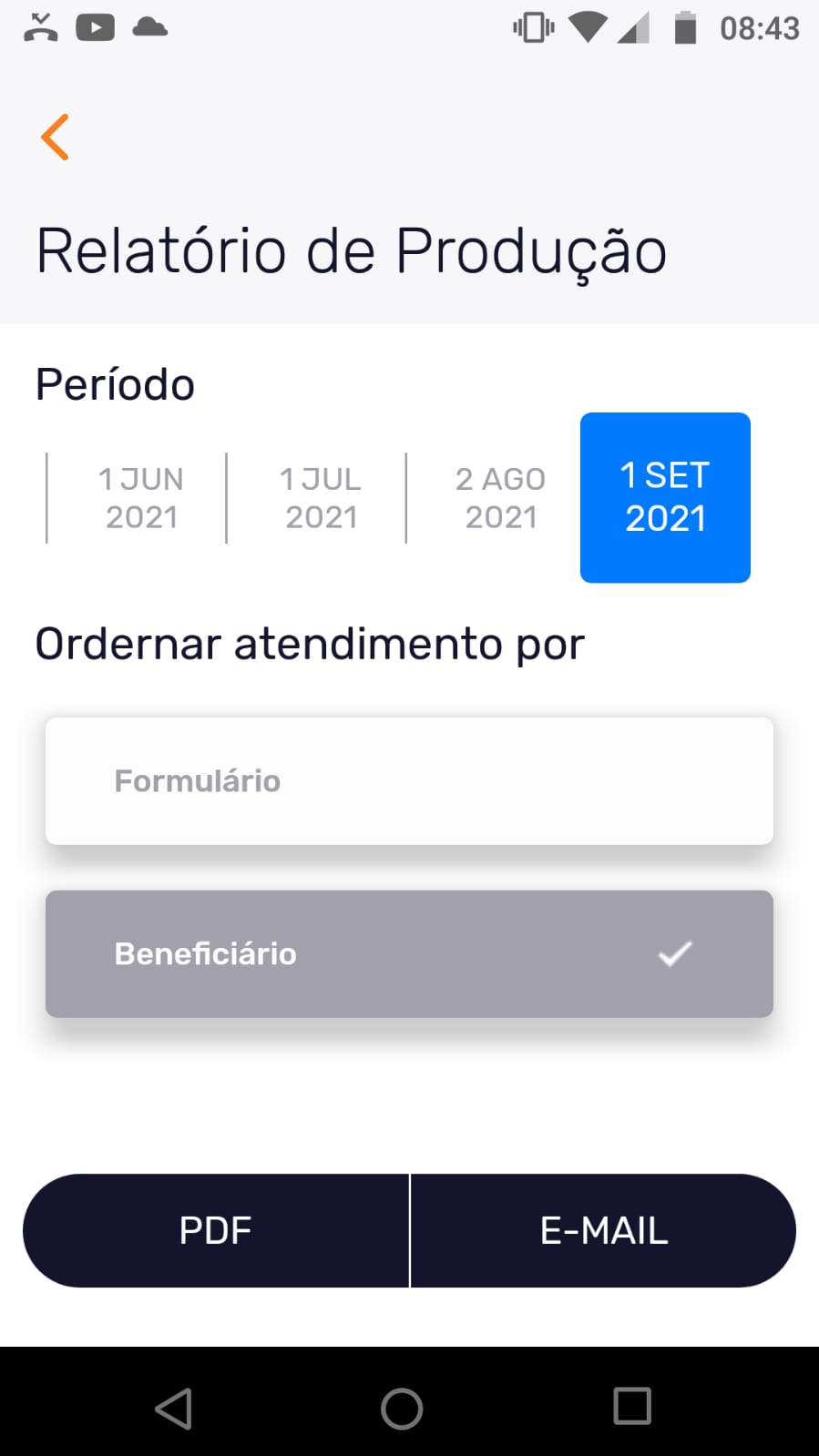Generate the report as PDF
The image size is (819, 1456).
(x=216, y=1230)
